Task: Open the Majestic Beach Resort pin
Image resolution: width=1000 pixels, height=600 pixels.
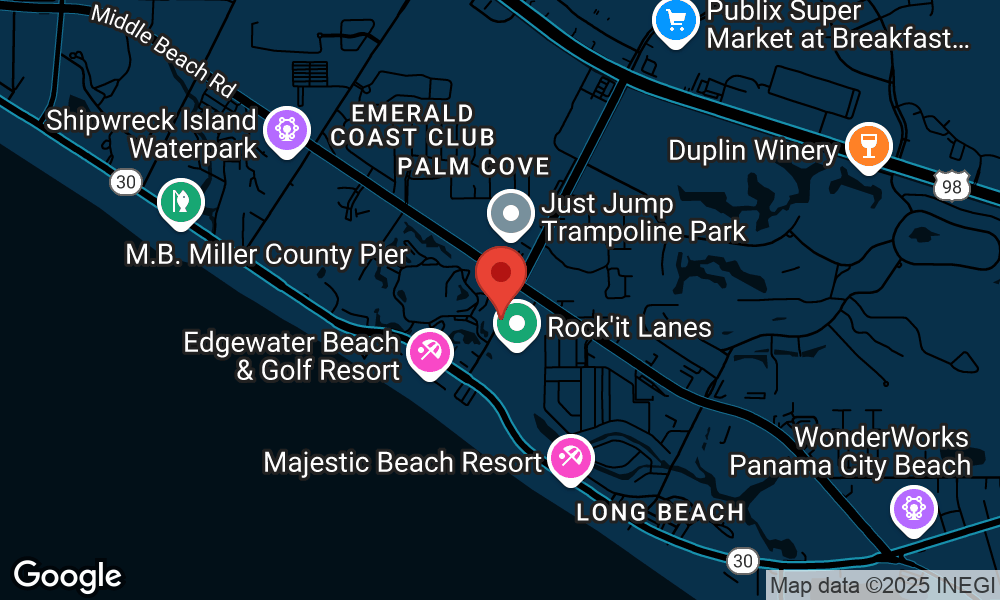Action: tap(571, 458)
